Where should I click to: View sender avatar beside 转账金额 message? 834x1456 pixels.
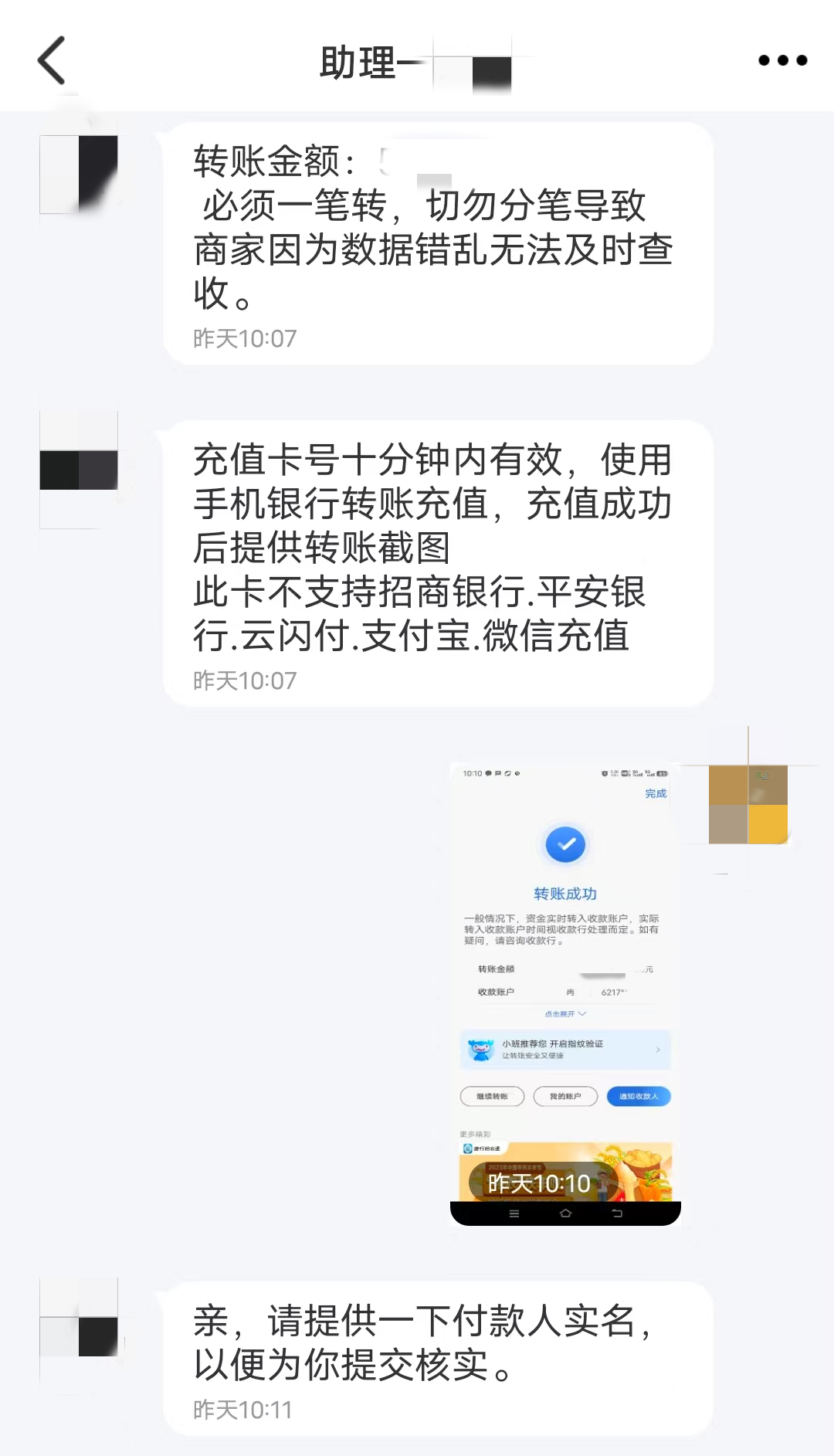[79, 175]
